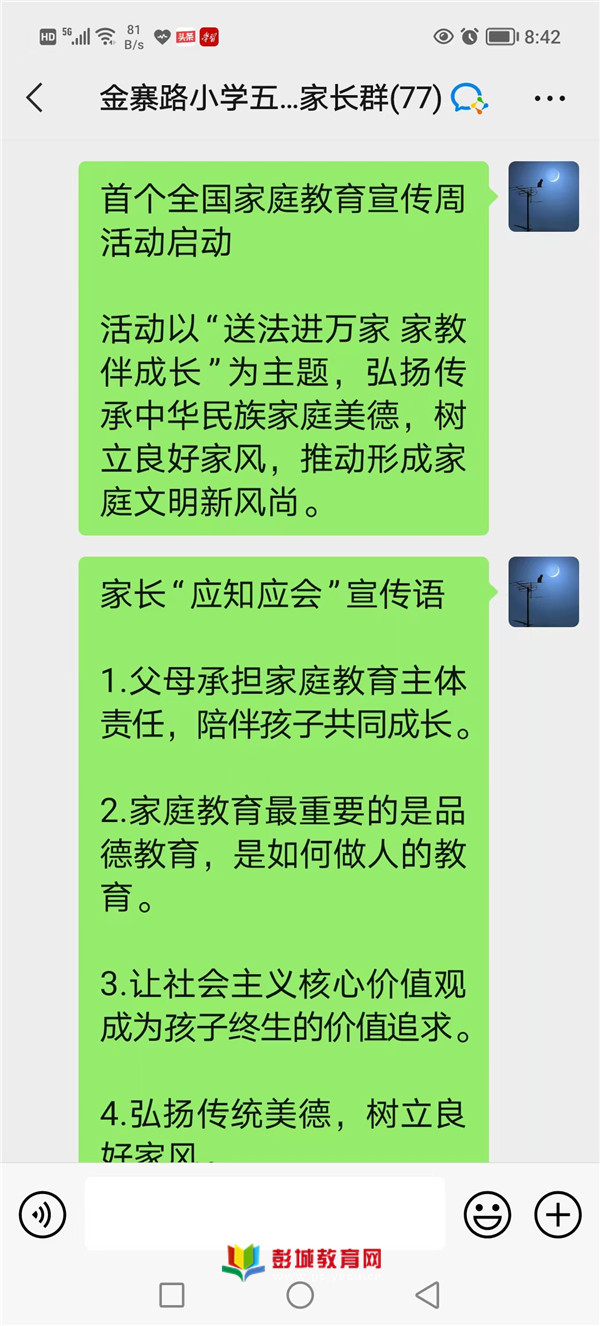Screen dimensions: 600x1326
Task: View avatar beside 家长应知应会 message
Action: pyautogui.click(x=544, y=592)
